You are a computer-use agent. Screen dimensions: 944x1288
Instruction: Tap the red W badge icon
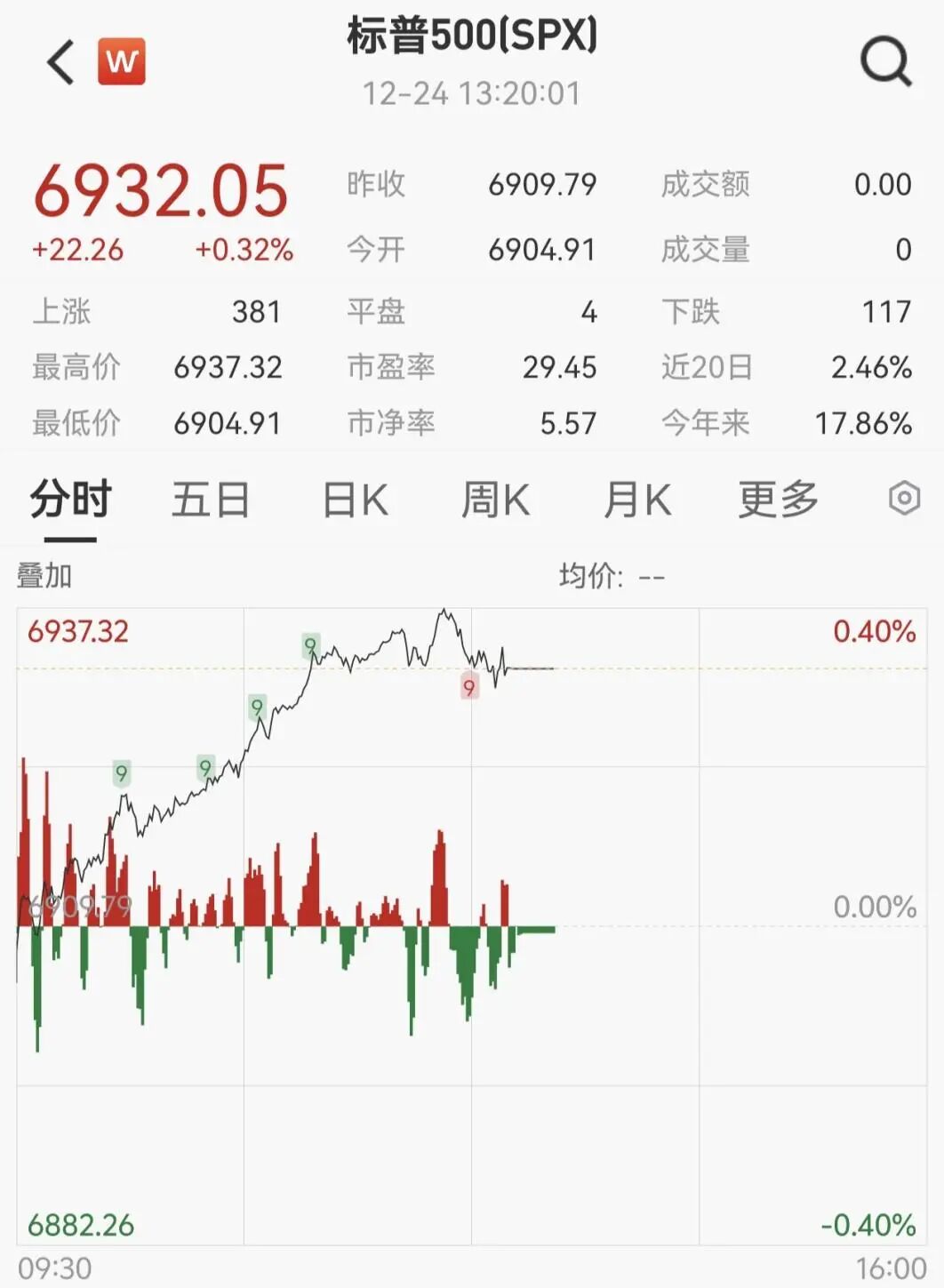pos(122,62)
